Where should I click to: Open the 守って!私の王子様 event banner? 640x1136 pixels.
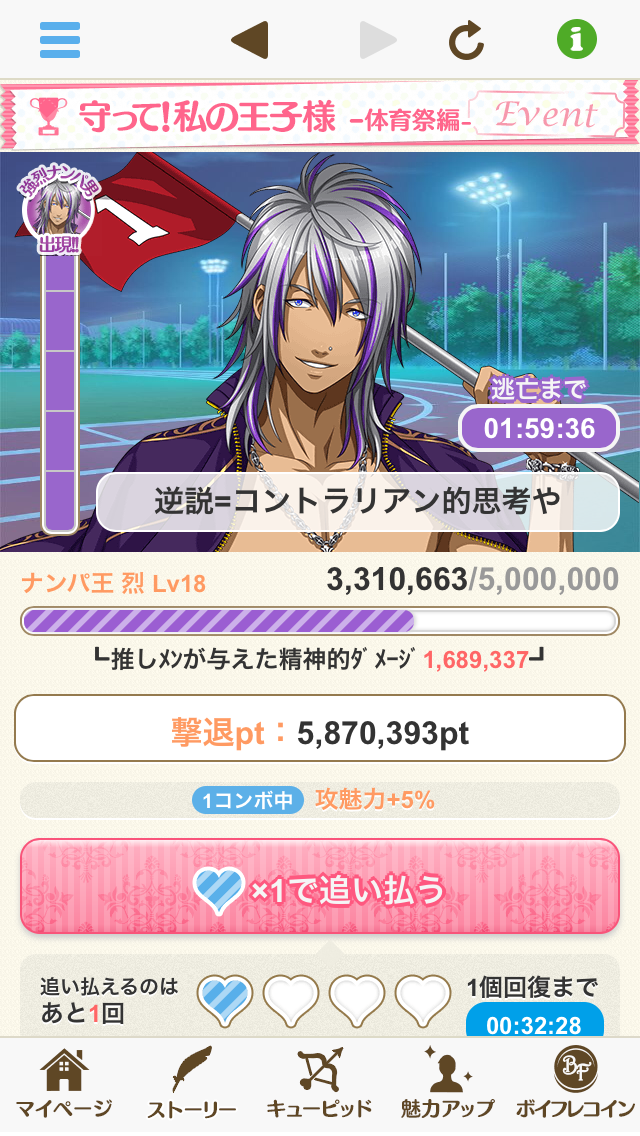320,117
